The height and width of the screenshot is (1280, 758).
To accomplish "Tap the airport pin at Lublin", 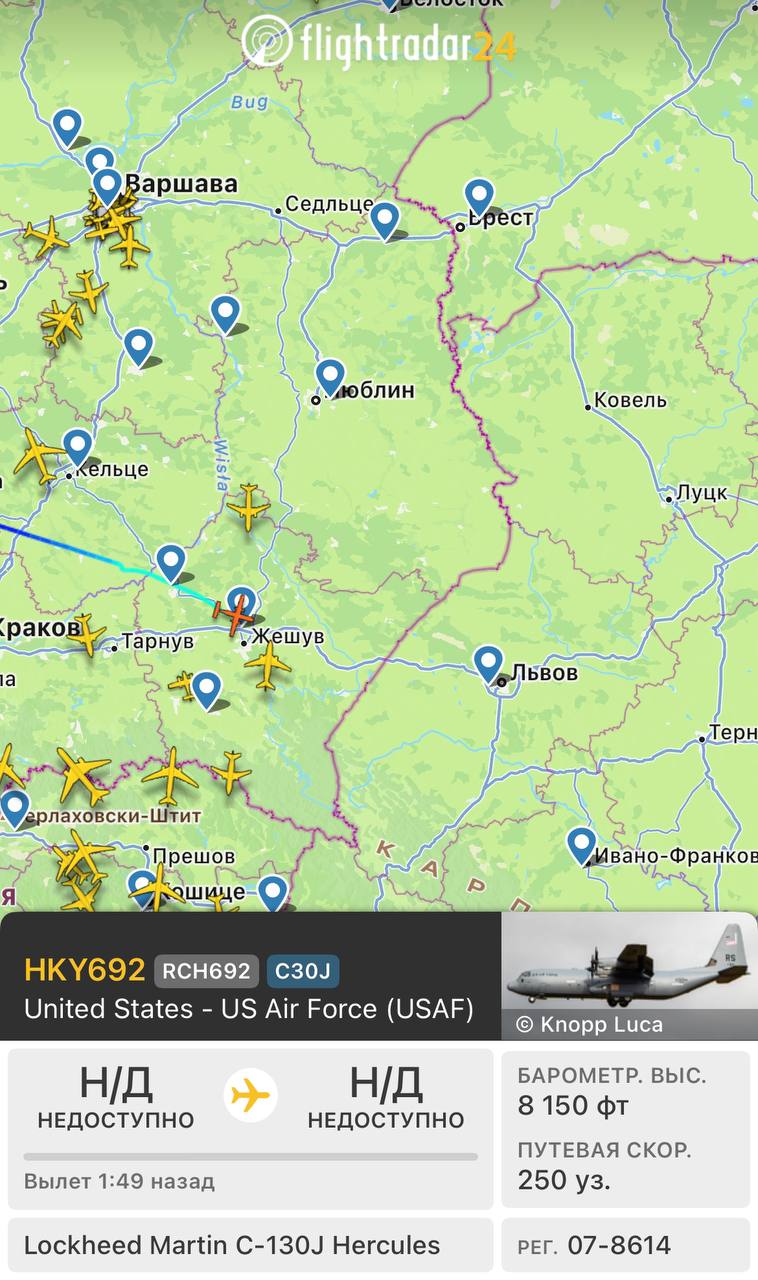I will tap(330, 376).
